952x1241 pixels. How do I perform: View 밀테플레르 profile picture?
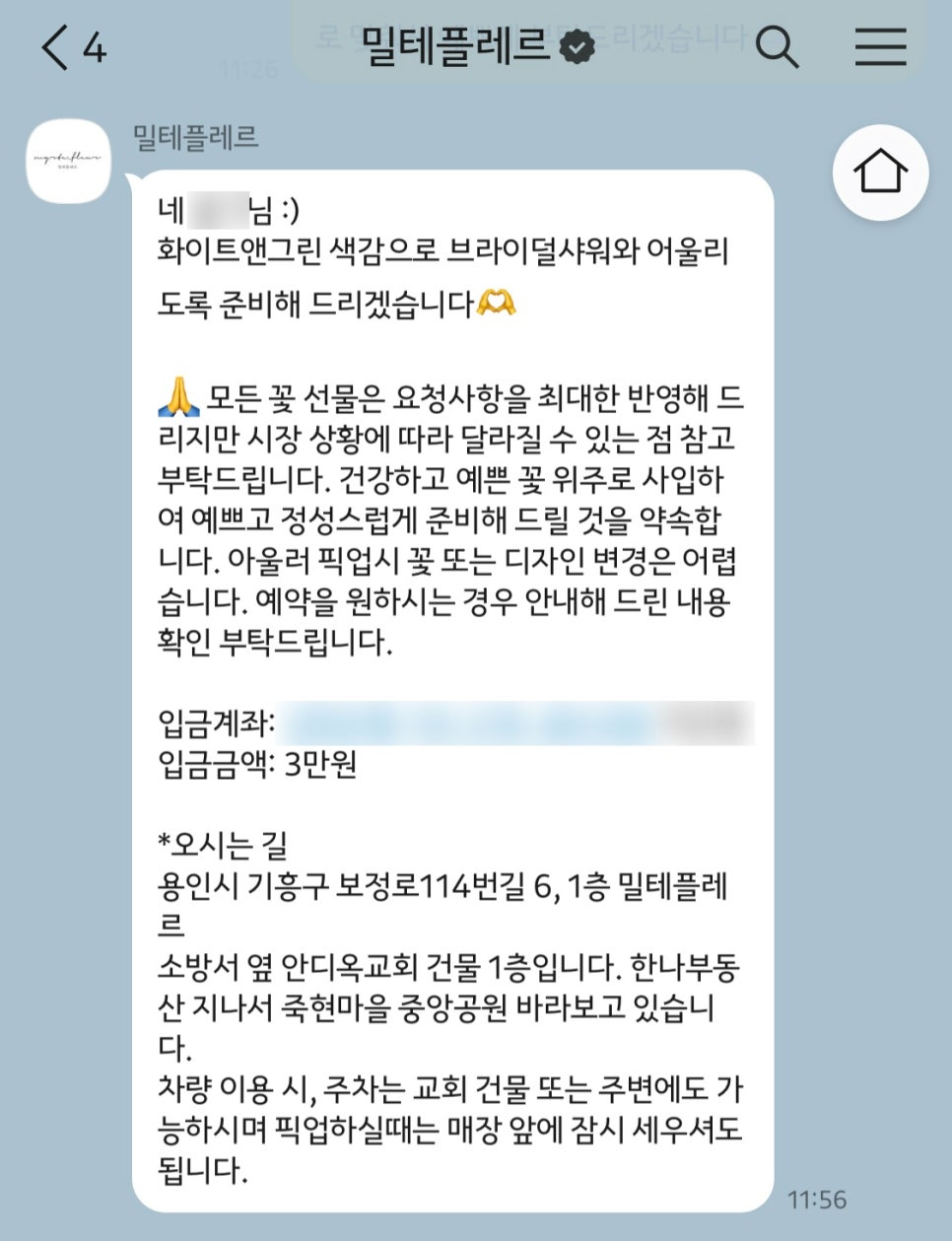[68, 161]
